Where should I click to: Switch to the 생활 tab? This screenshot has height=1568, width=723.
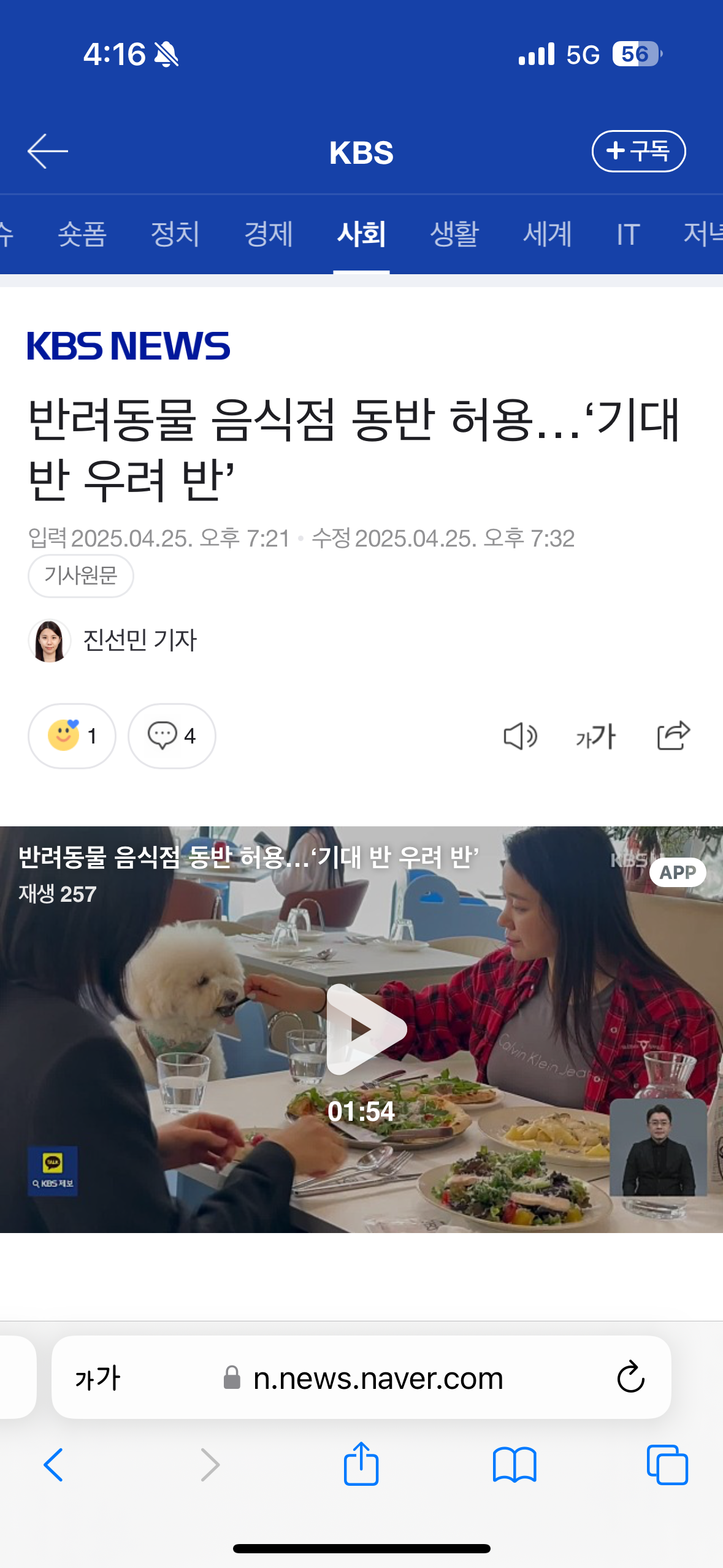[x=454, y=234]
